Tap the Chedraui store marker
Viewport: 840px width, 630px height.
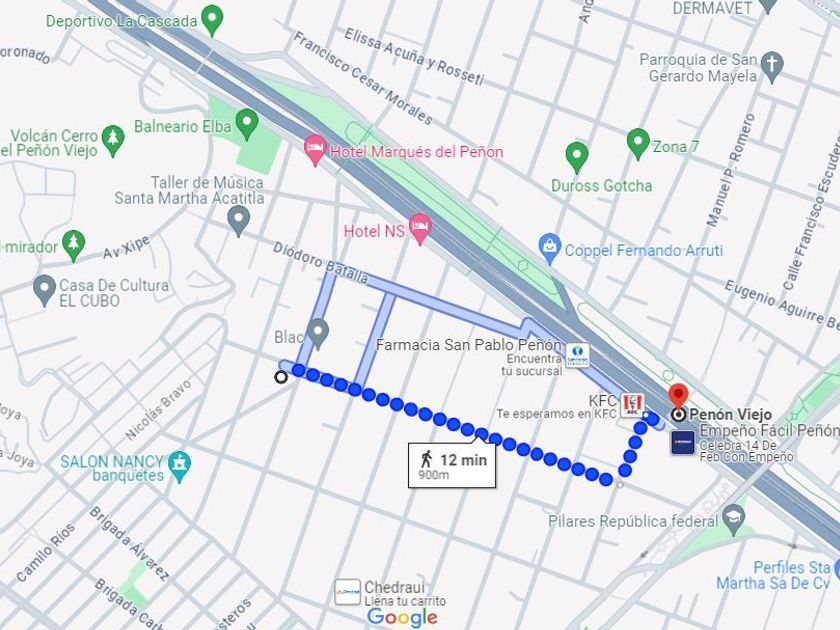[x=348, y=591]
